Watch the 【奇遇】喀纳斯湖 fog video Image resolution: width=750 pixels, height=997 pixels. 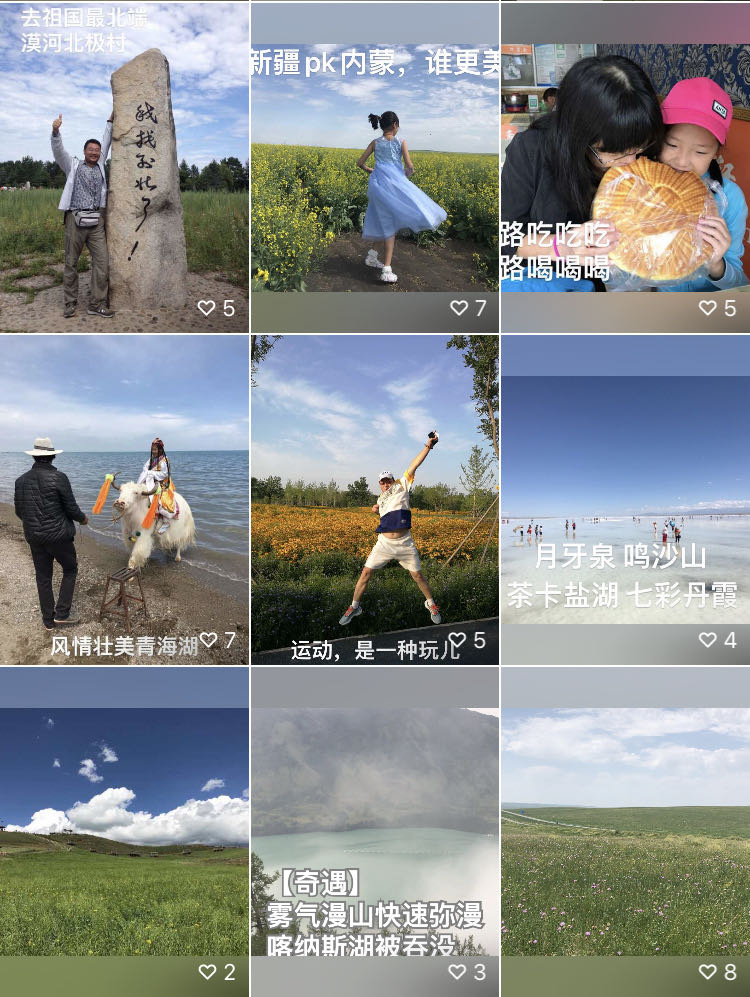pyautogui.click(x=375, y=830)
